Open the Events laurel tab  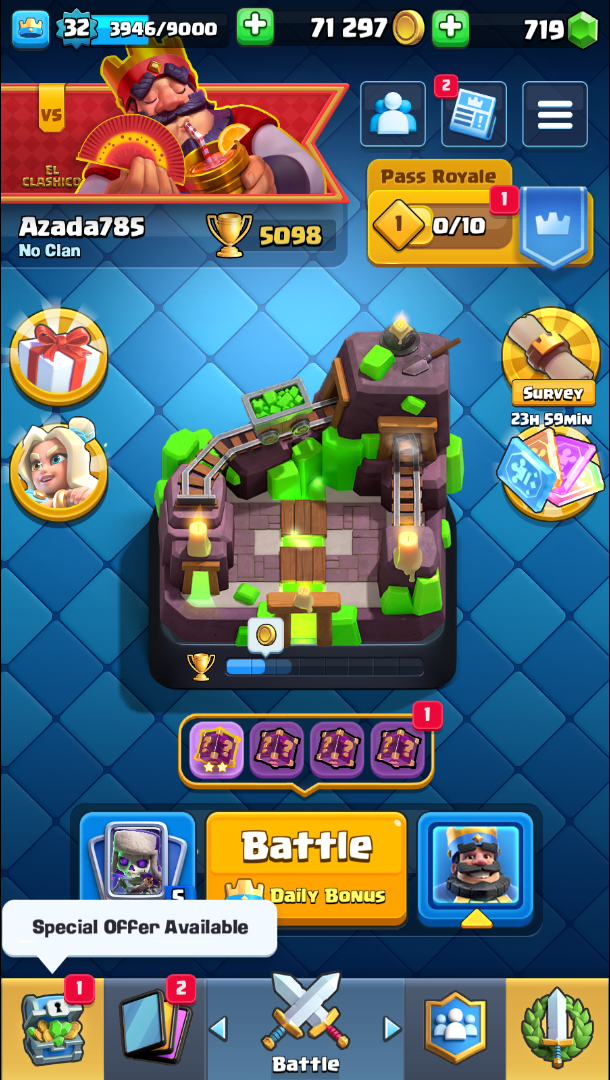557,1028
